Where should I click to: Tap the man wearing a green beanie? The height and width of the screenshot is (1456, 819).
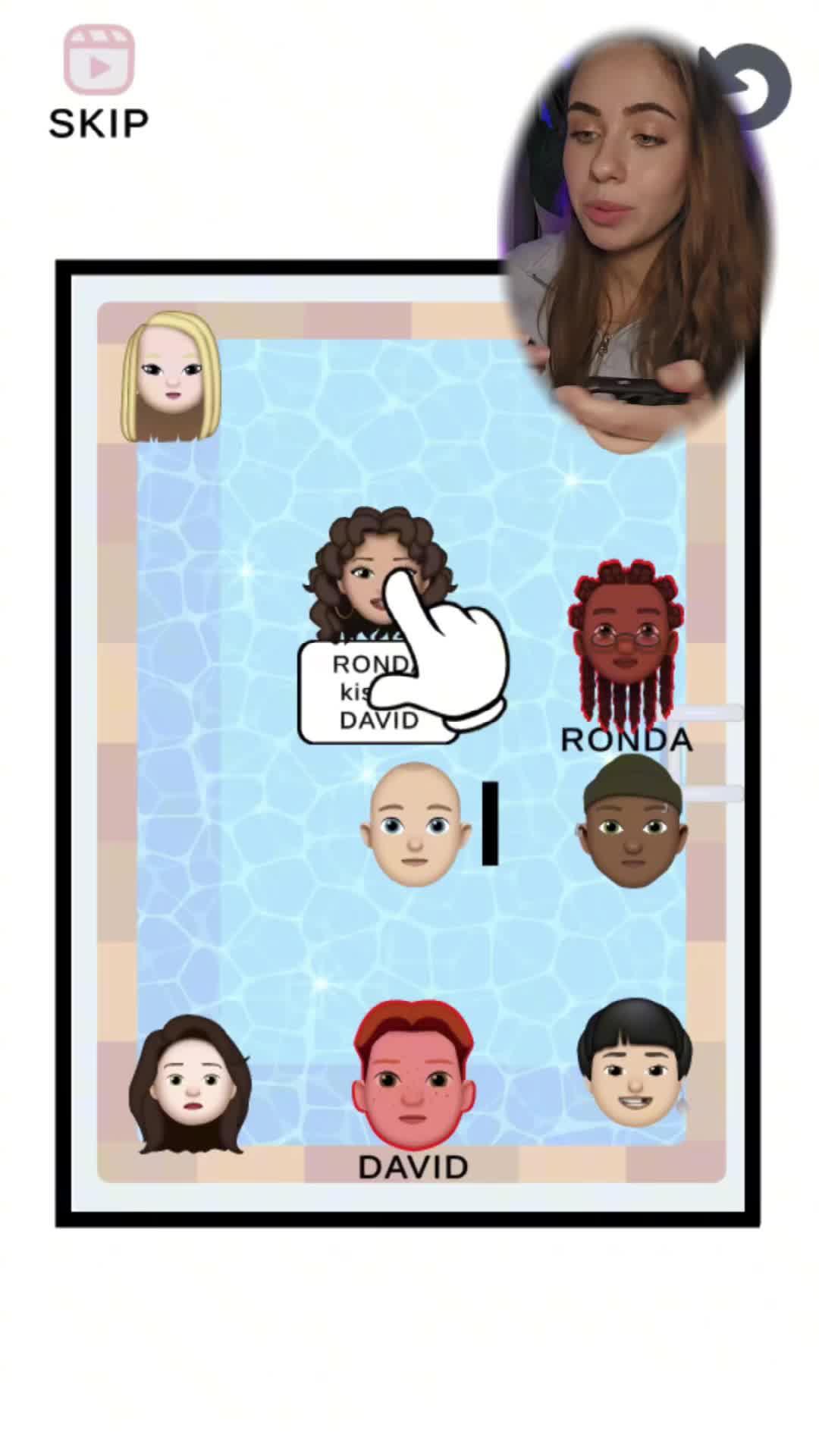click(x=633, y=823)
